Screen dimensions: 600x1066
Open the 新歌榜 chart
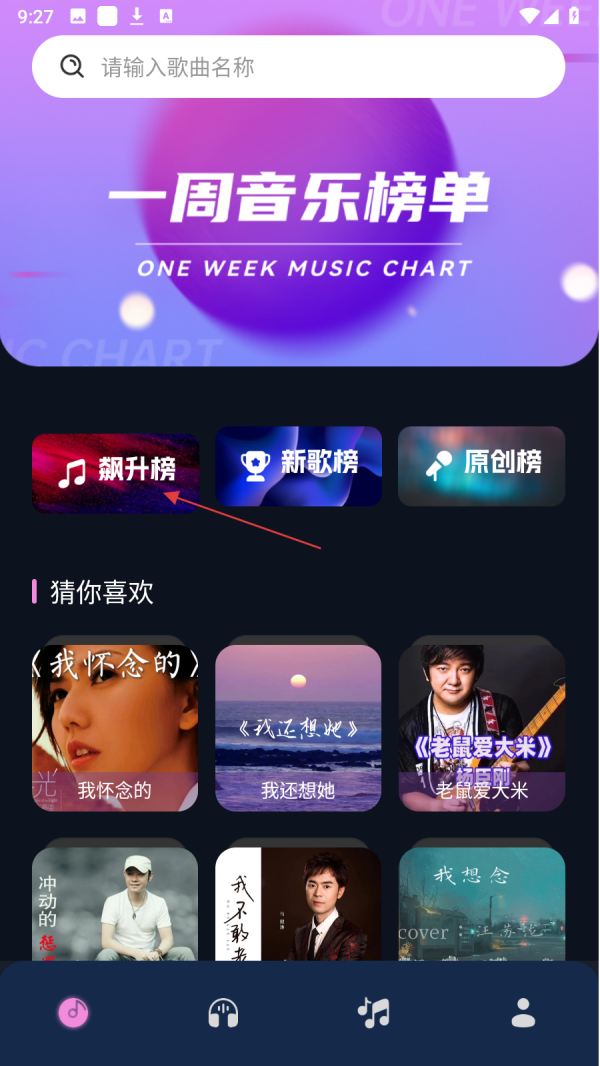[x=298, y=465]
